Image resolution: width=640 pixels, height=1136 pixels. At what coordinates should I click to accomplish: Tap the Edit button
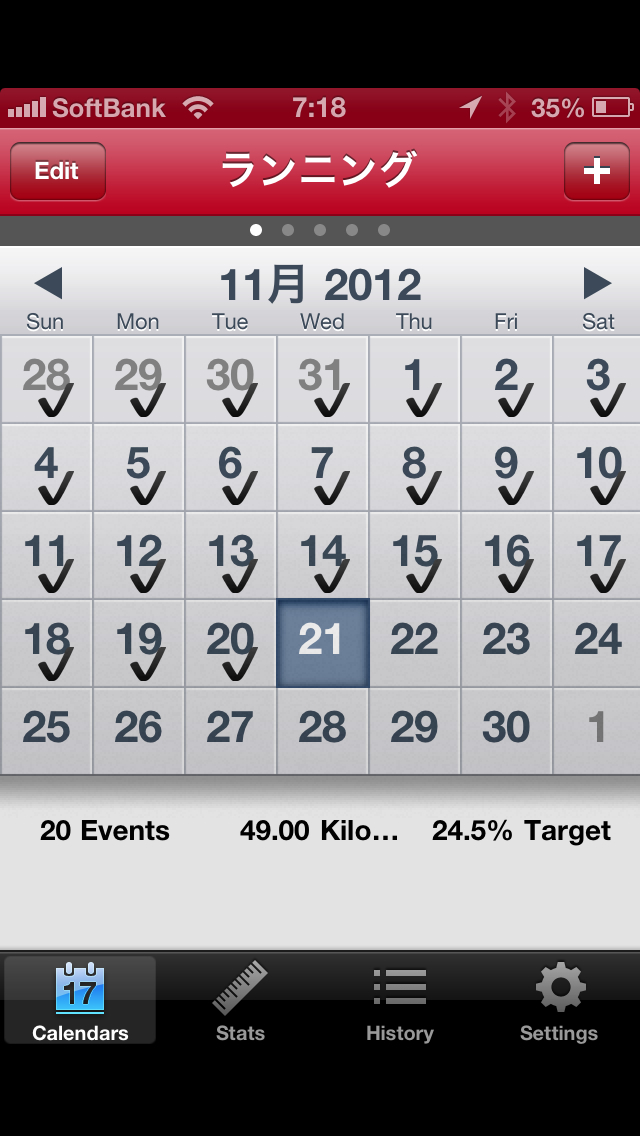coord(58,171)
